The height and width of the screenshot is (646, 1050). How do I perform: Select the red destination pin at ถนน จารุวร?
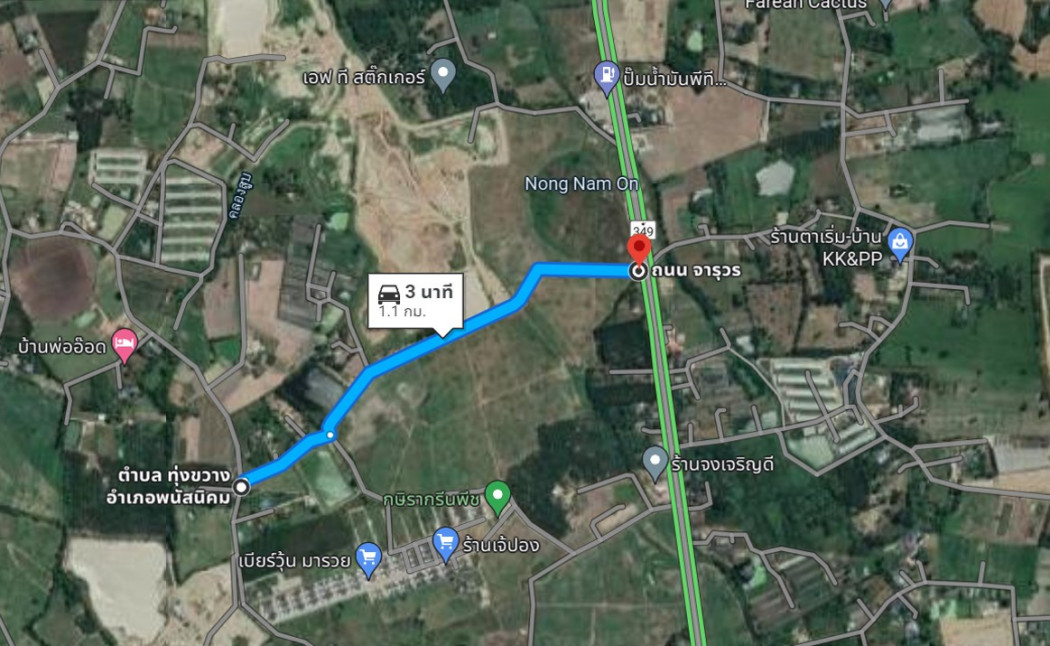(638, 250)
